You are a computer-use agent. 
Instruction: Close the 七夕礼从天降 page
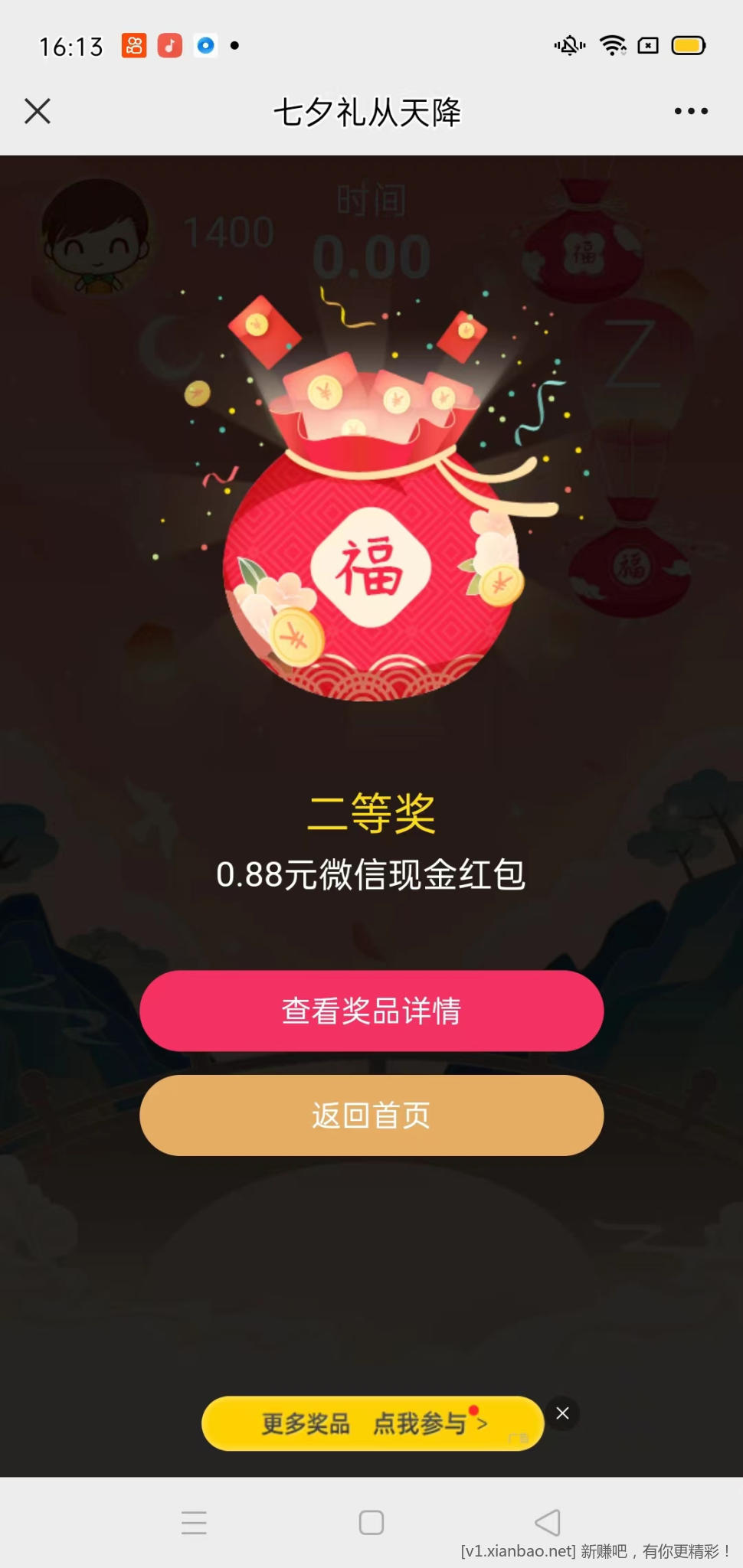click(x=38, y=111)
